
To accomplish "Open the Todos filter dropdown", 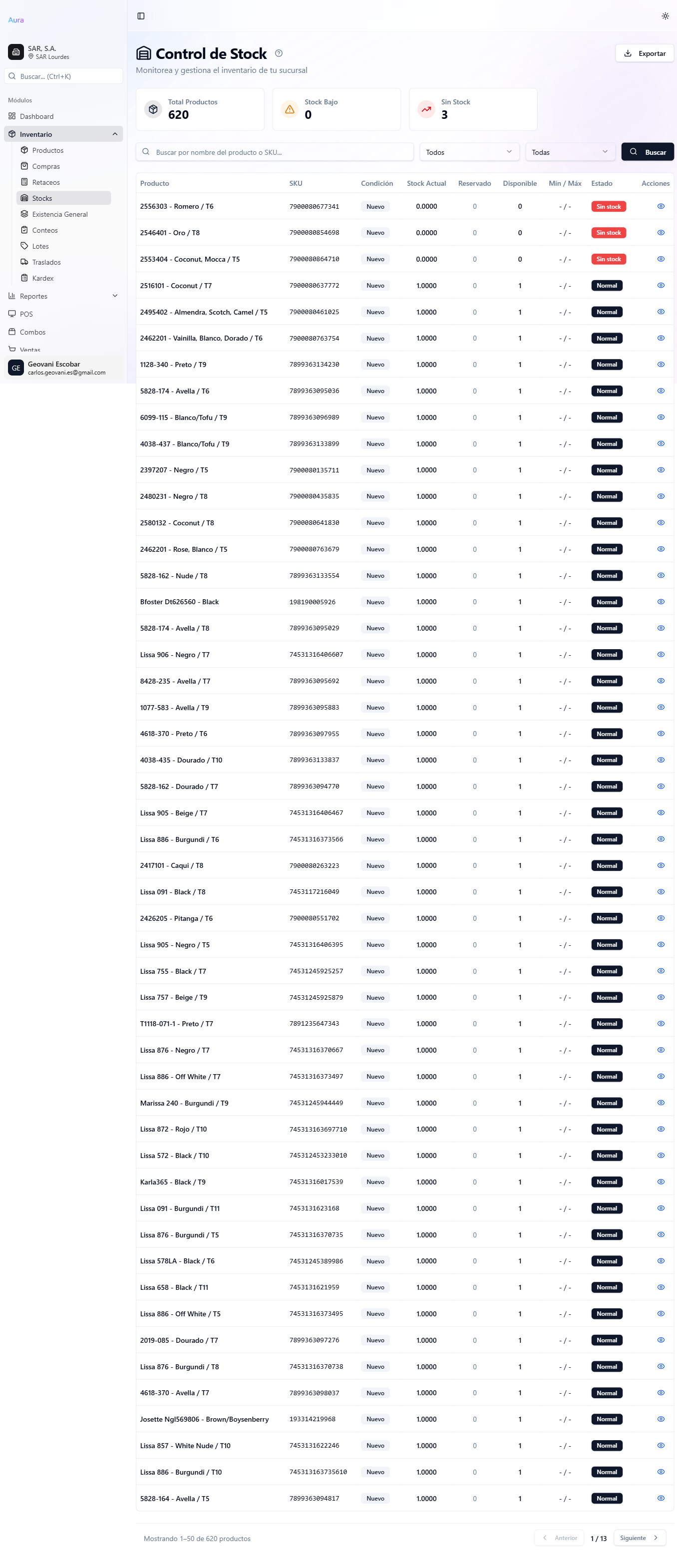I will coord(469,152).
